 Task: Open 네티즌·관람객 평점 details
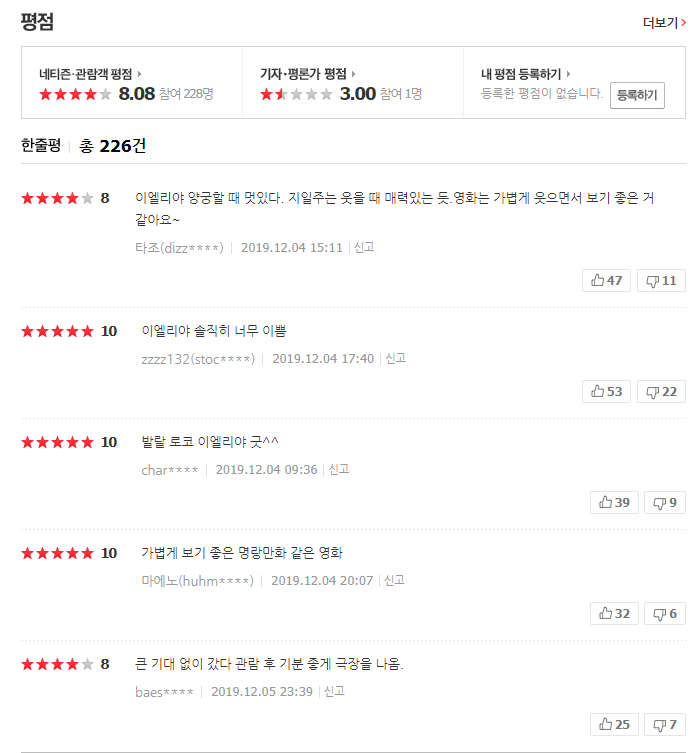coord(90,74)
